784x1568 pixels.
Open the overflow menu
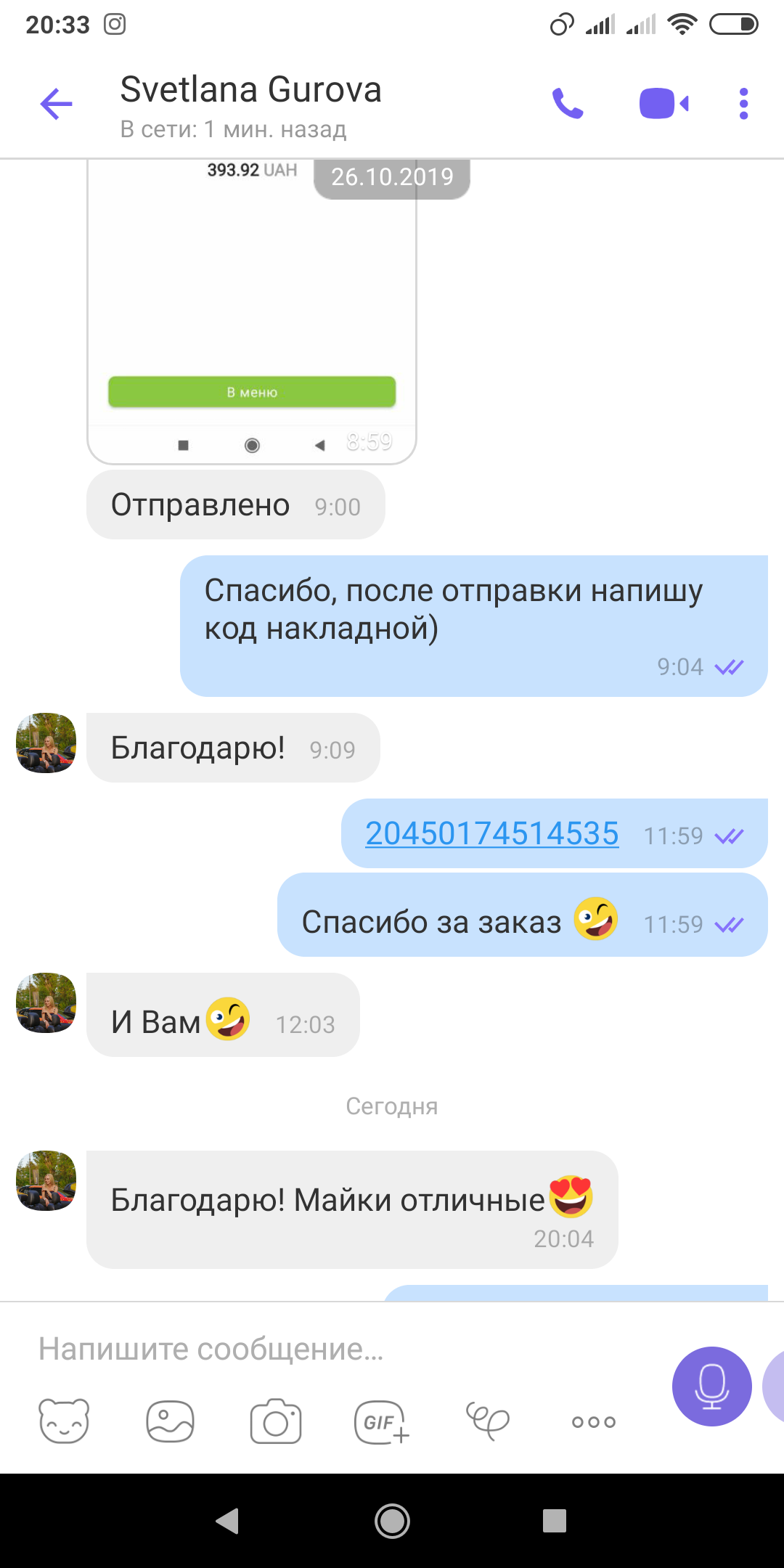743,104
